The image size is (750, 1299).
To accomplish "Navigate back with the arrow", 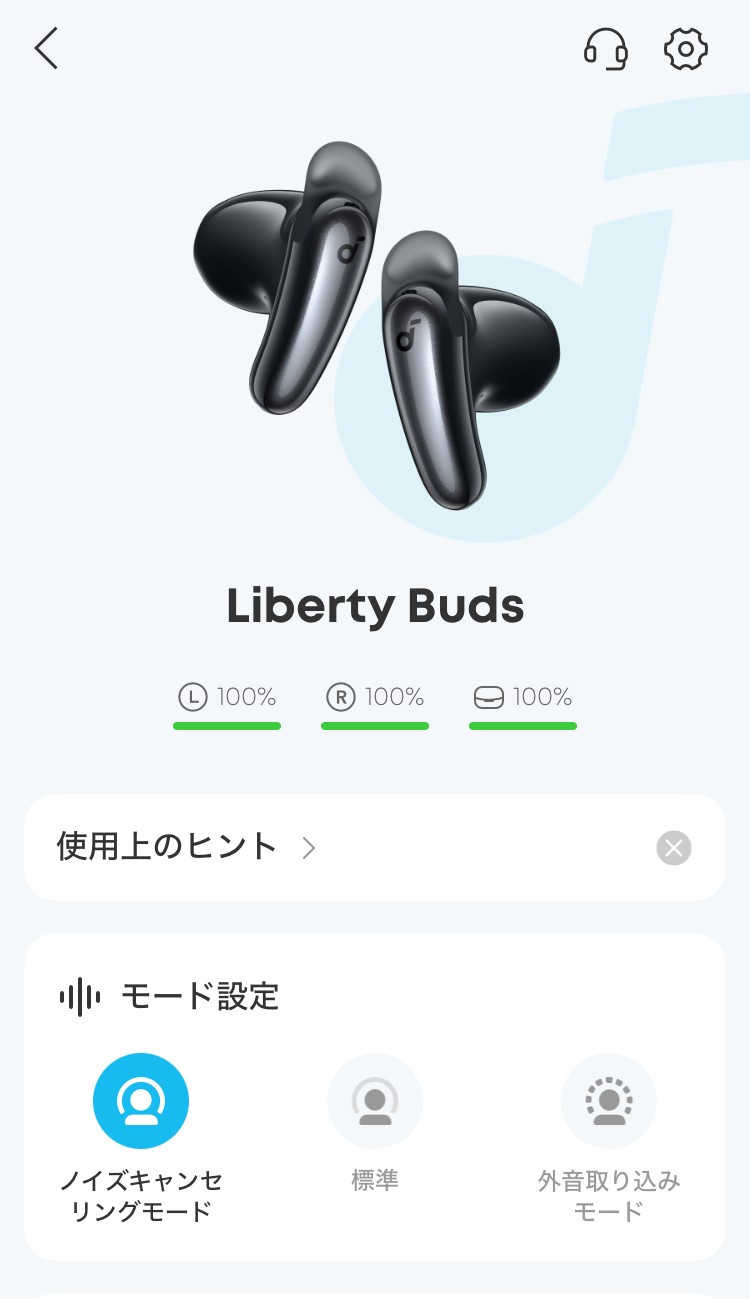I will click(x=45, y=49).
